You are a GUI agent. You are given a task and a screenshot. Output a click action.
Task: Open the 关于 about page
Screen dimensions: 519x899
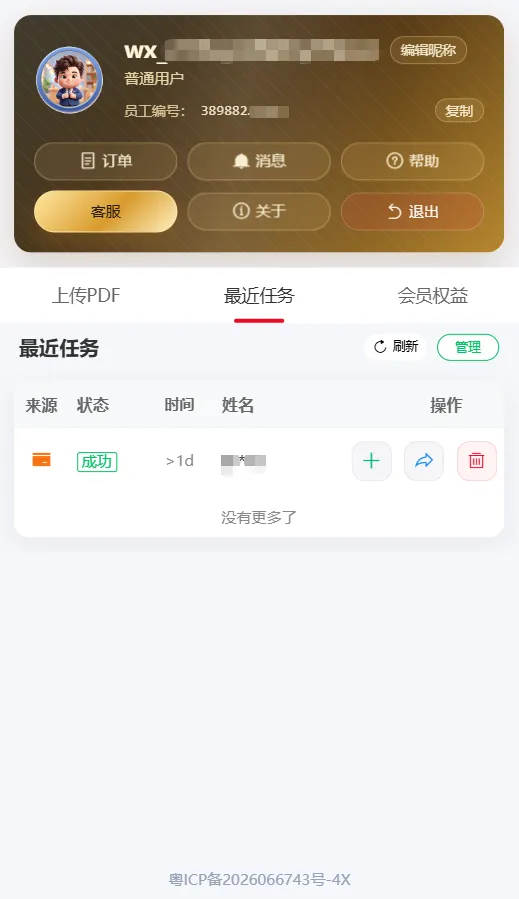tap(259, 211)
